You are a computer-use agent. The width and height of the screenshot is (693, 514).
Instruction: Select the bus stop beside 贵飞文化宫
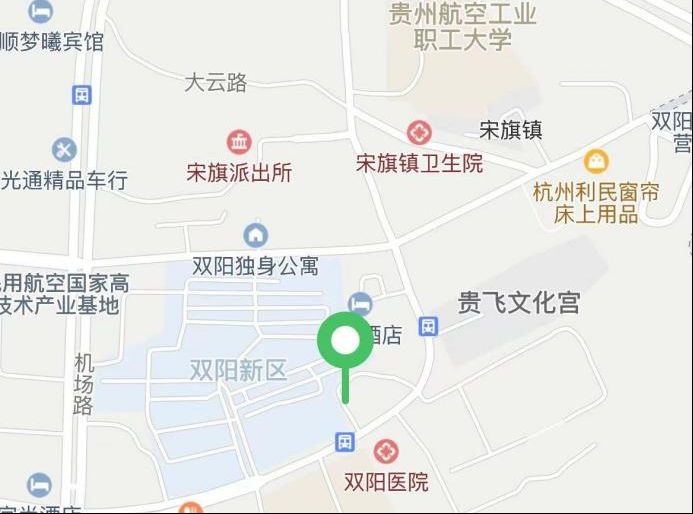tap(429, 325)
